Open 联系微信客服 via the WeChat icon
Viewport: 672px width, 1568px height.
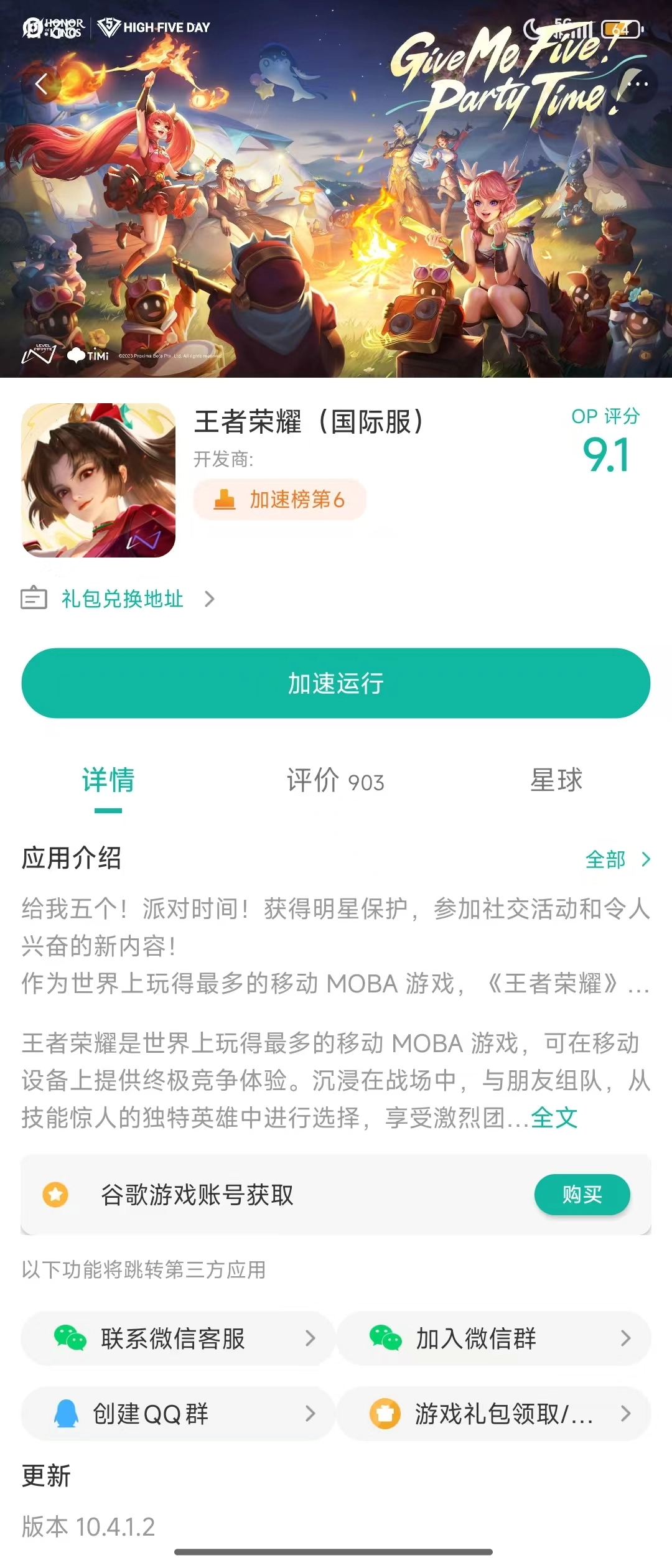click(70, 1339)
